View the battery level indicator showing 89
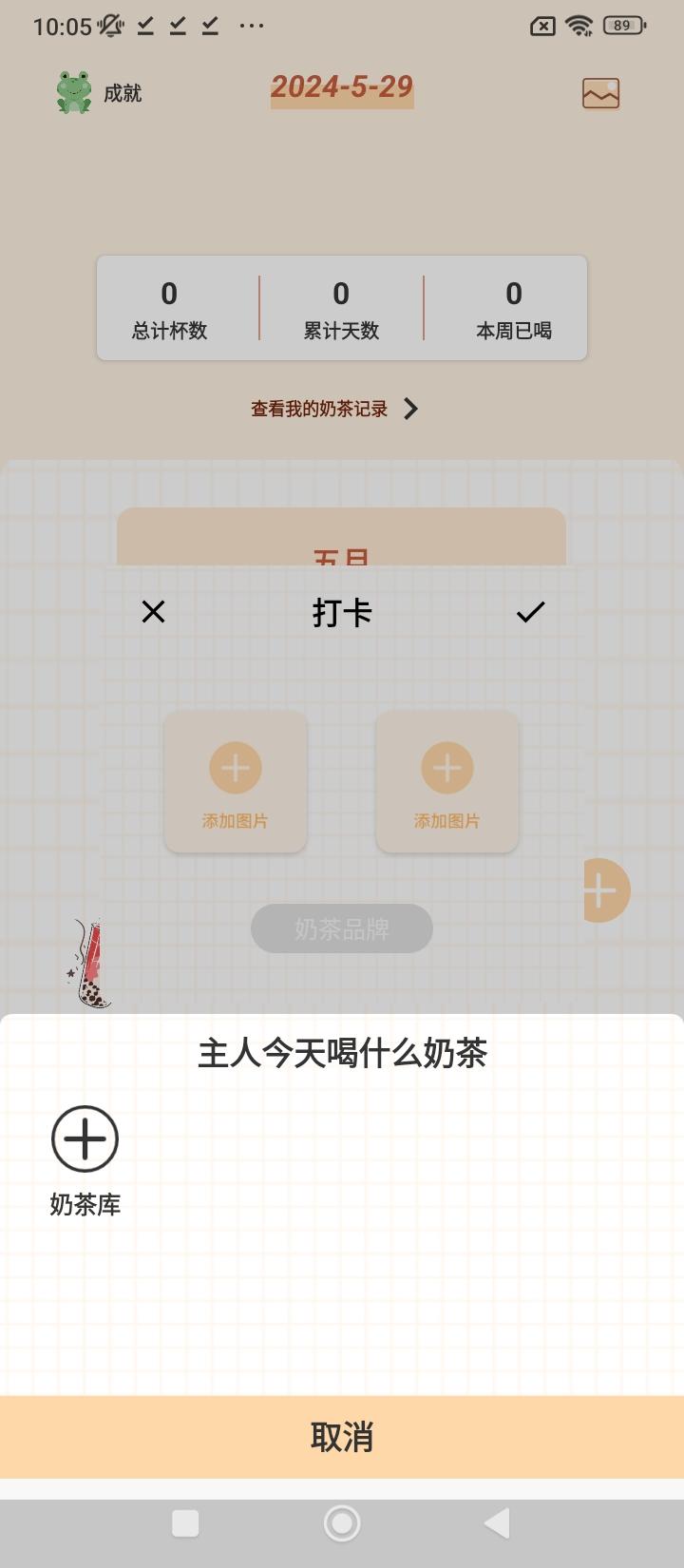Image resolution: width=684 pixels, height=1568 pixels. click(623, 26)
